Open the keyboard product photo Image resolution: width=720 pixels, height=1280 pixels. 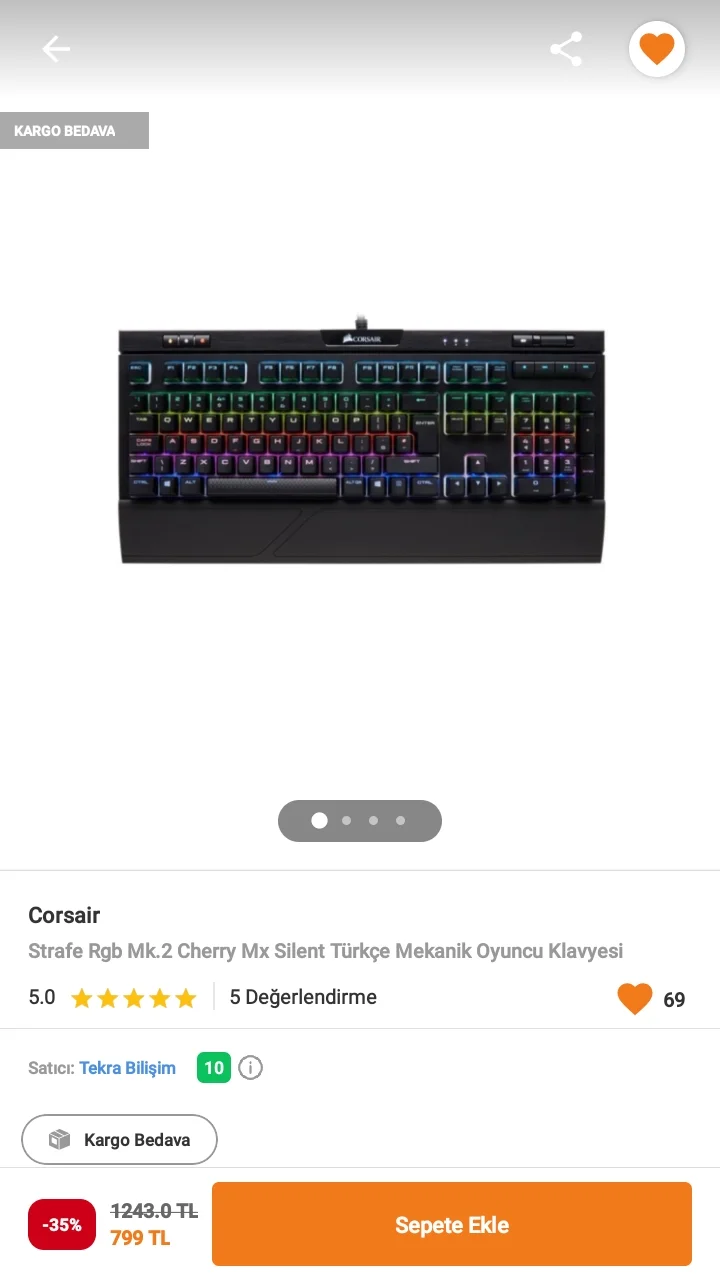(361, 446)
